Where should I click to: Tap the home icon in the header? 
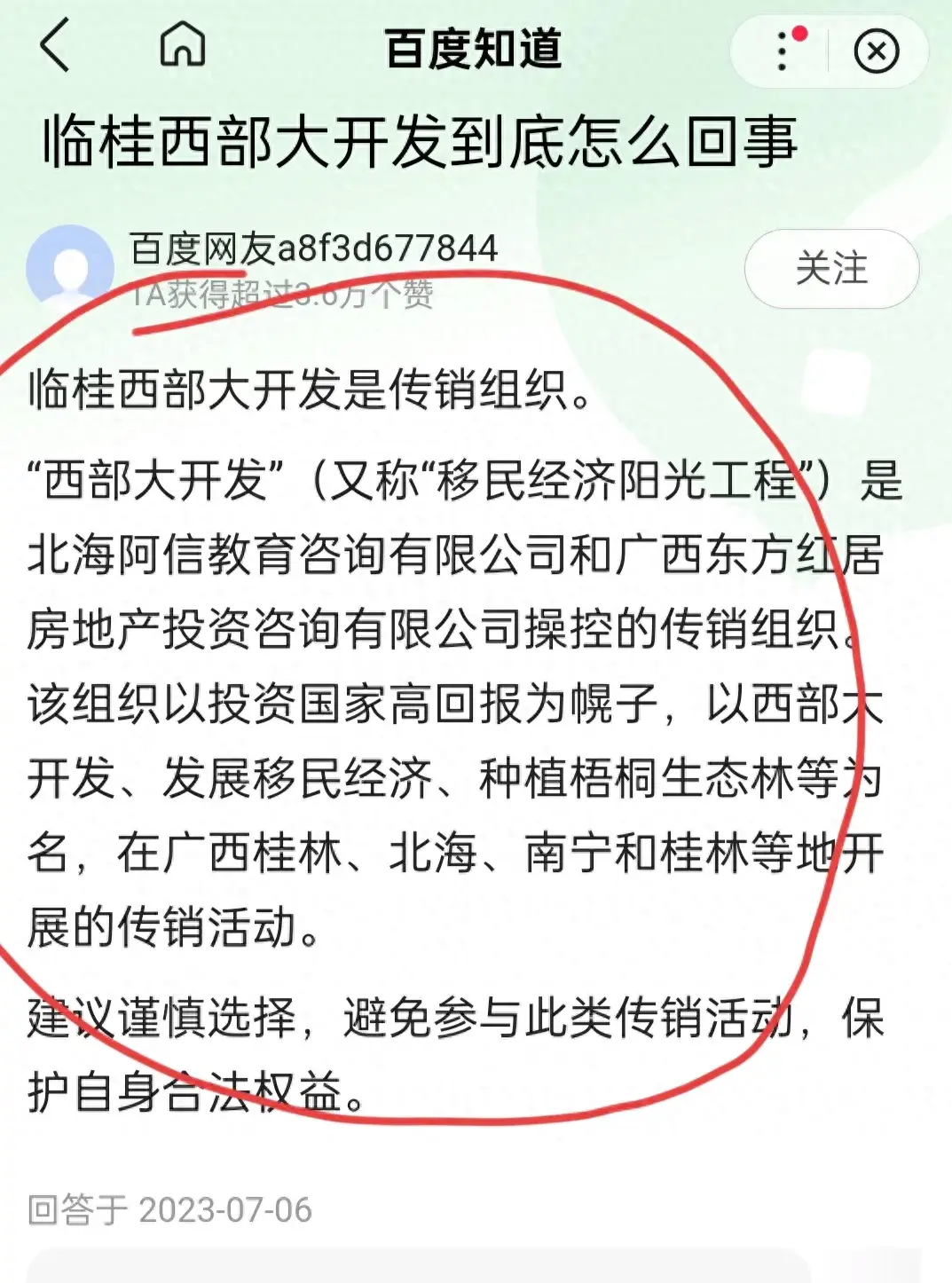point(183,46)
